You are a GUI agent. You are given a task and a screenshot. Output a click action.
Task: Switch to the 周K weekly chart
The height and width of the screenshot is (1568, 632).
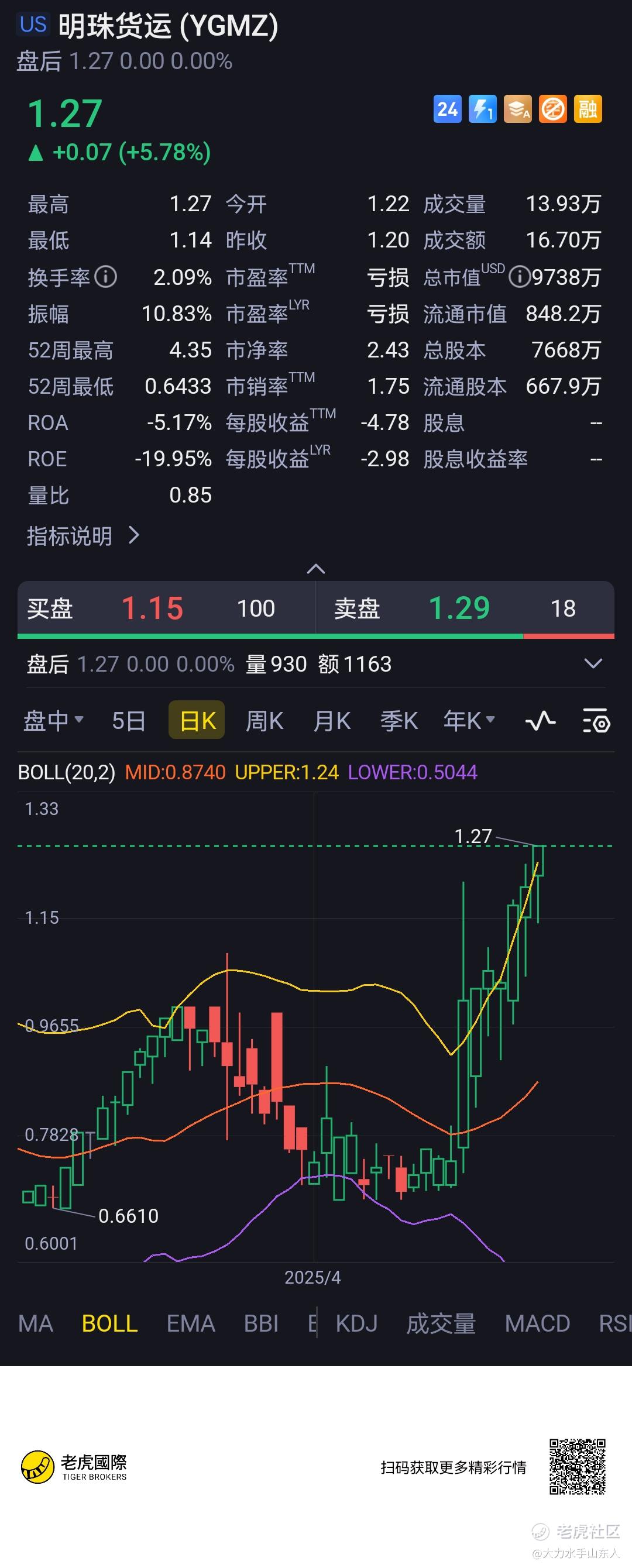tap(265, 721)
